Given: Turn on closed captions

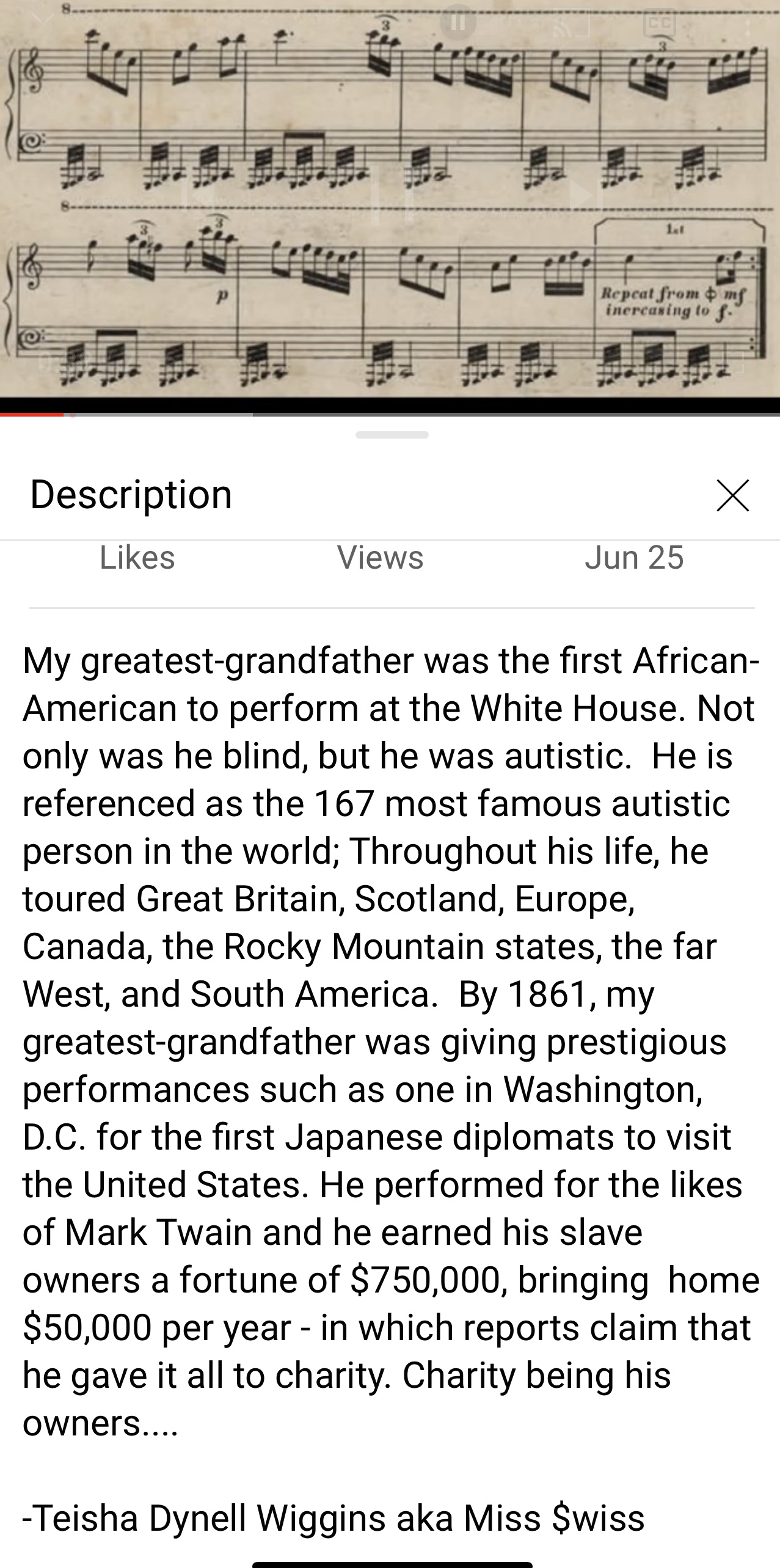Looking at the screenshot, I should (660, 24).
